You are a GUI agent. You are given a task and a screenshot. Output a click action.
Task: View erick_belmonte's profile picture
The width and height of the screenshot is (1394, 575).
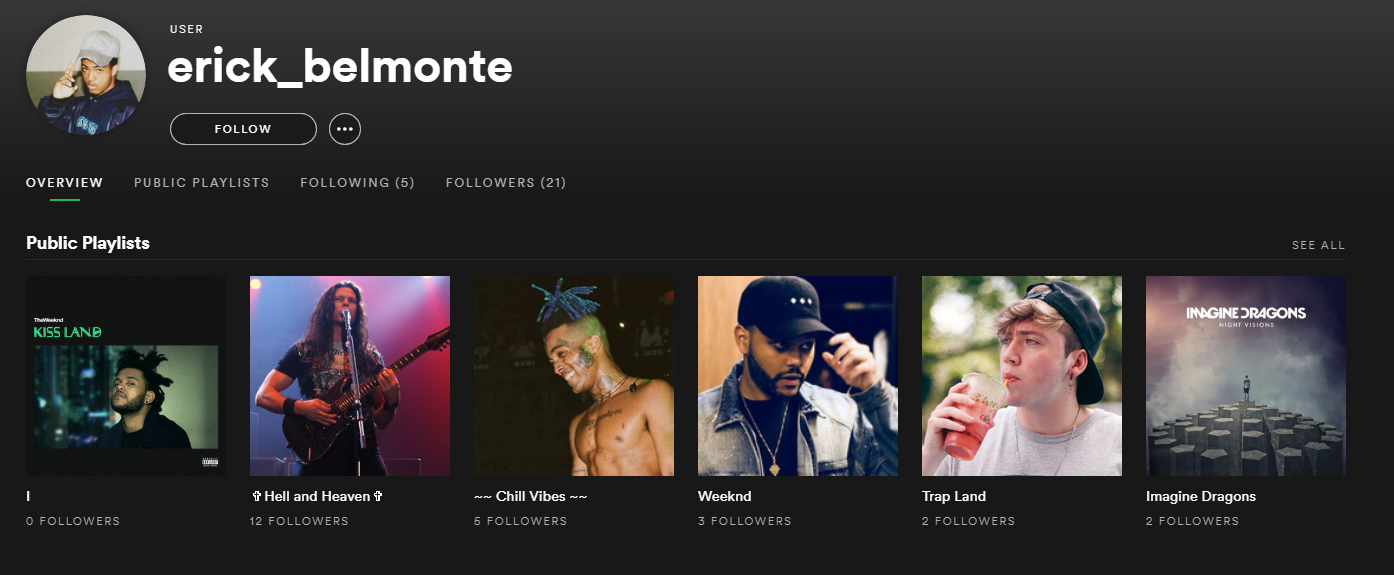[x=86, y=75]
